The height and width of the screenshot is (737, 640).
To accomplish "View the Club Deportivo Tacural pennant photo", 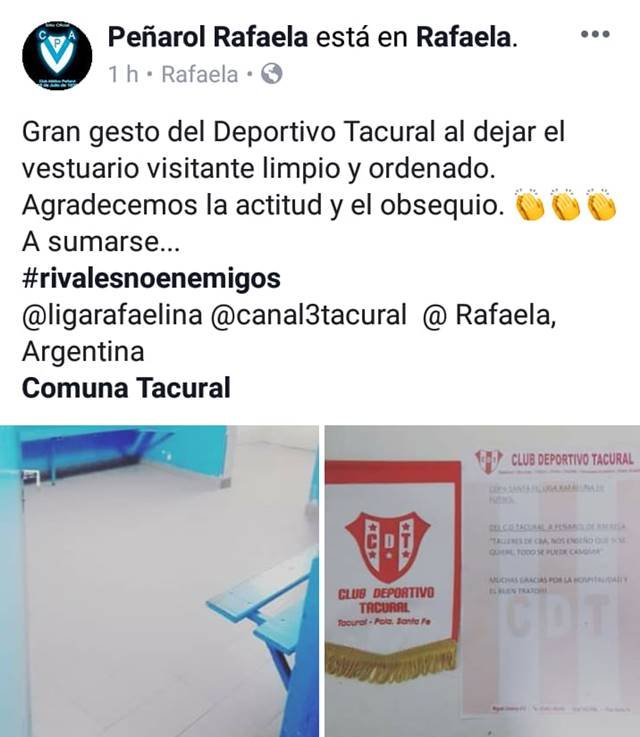I will pyautogui.click(x=482, y=580).
